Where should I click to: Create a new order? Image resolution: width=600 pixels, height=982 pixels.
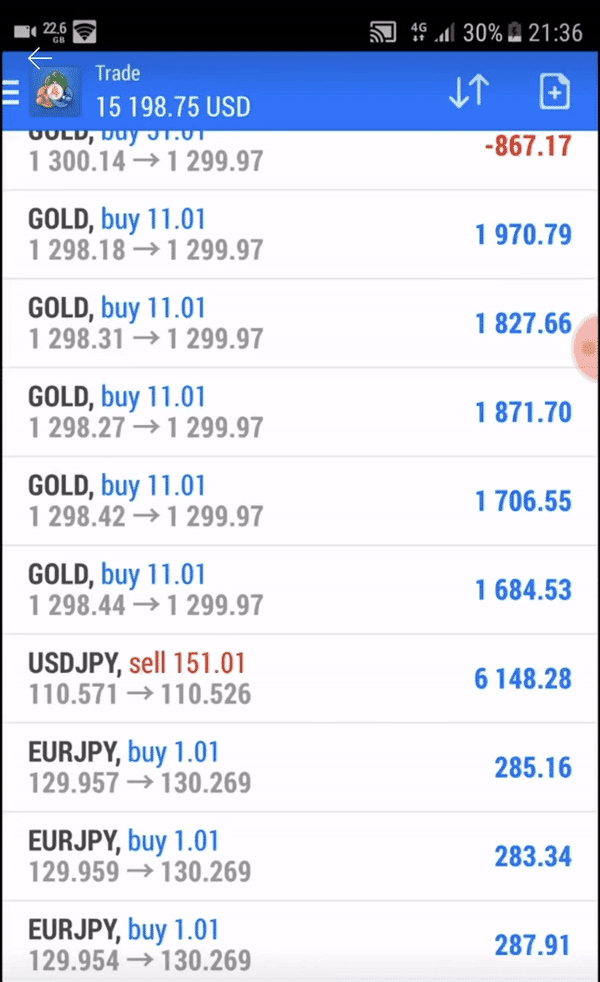click(554, 91)
